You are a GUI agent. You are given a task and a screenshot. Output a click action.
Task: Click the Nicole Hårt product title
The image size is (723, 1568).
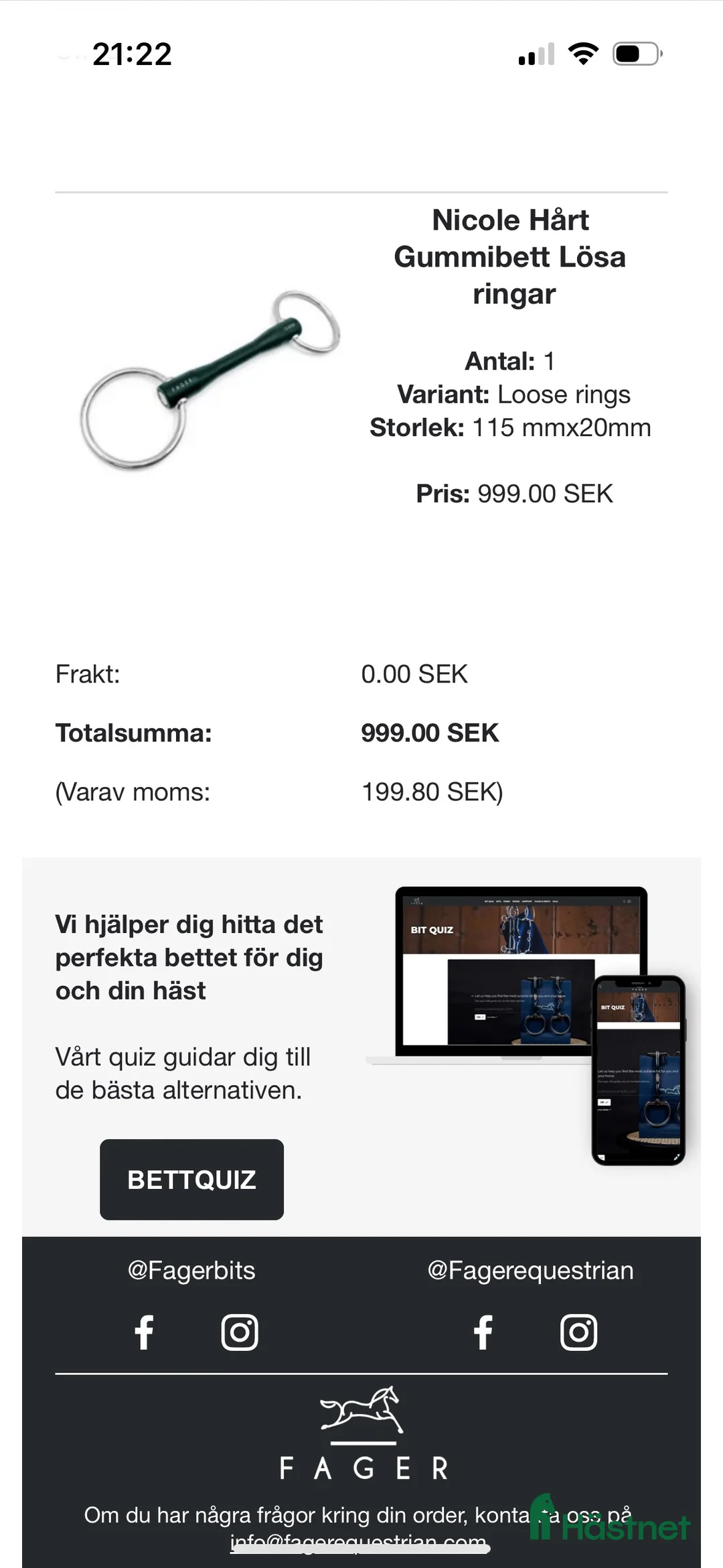tap(511, 257)
